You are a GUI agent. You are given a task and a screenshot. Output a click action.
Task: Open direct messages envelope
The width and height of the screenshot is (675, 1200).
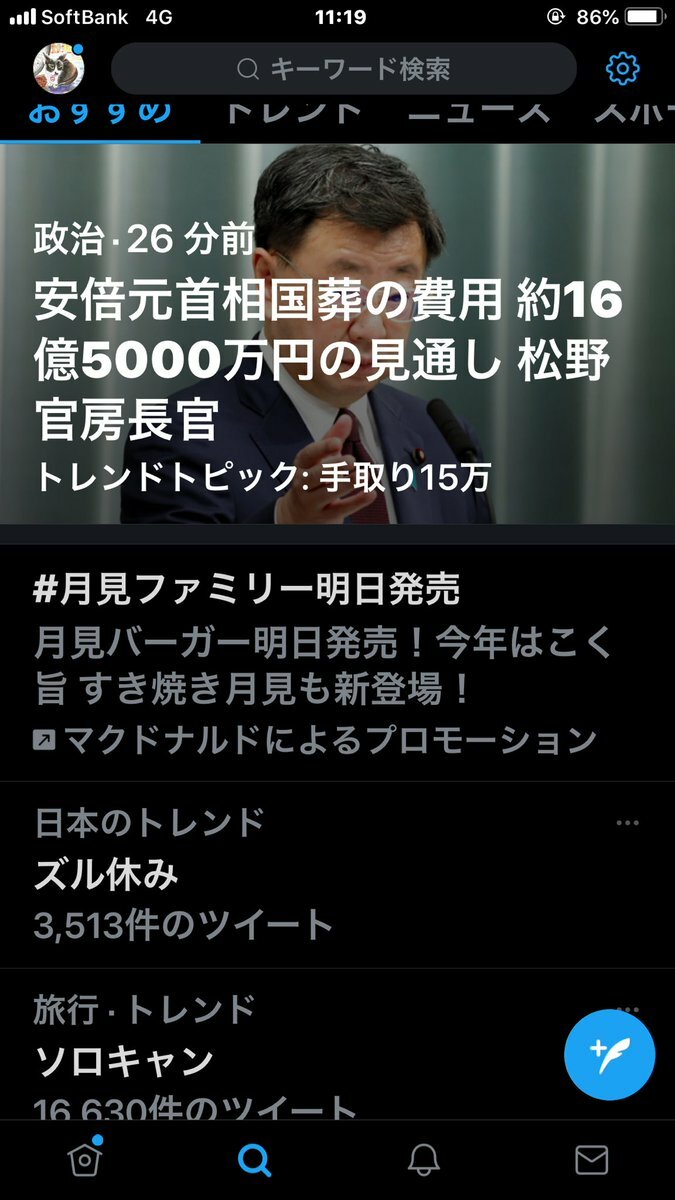click(592, 1159)
